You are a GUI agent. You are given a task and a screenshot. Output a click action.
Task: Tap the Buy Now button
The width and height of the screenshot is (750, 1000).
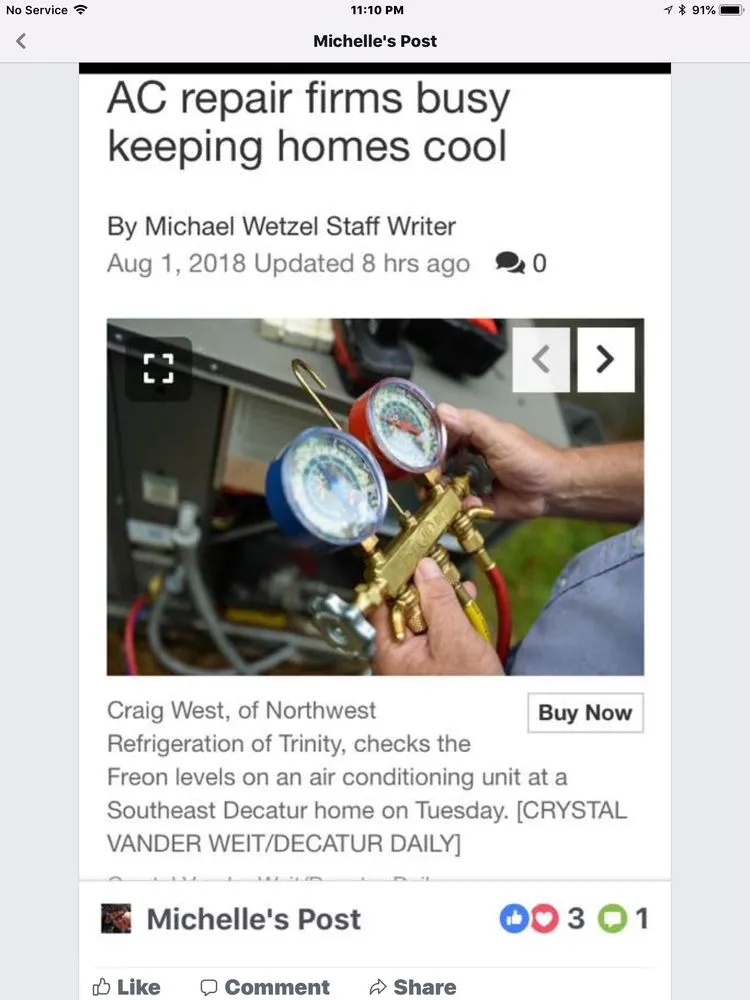(x=585, y=713)
